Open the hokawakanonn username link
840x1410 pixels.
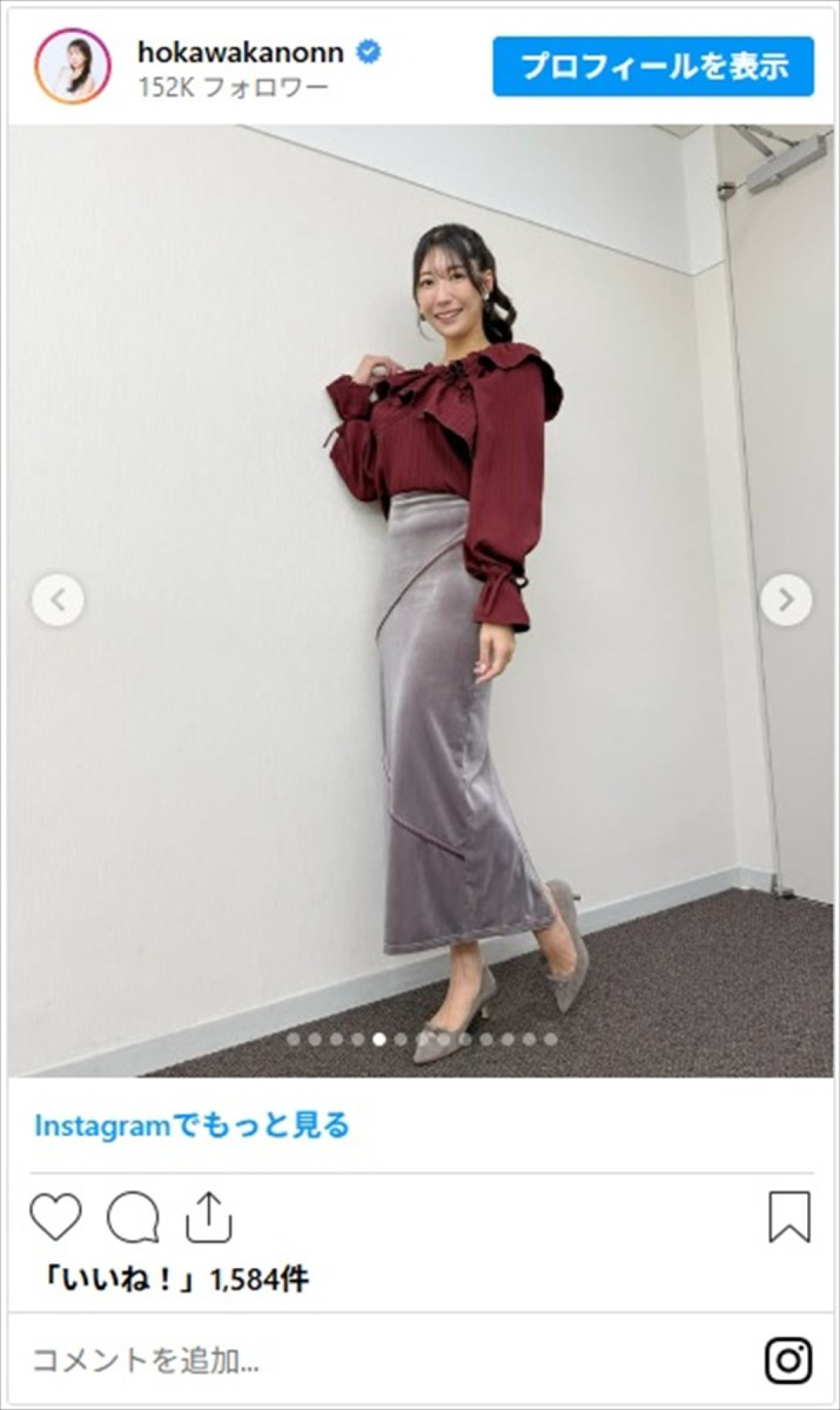coord(240,53)
